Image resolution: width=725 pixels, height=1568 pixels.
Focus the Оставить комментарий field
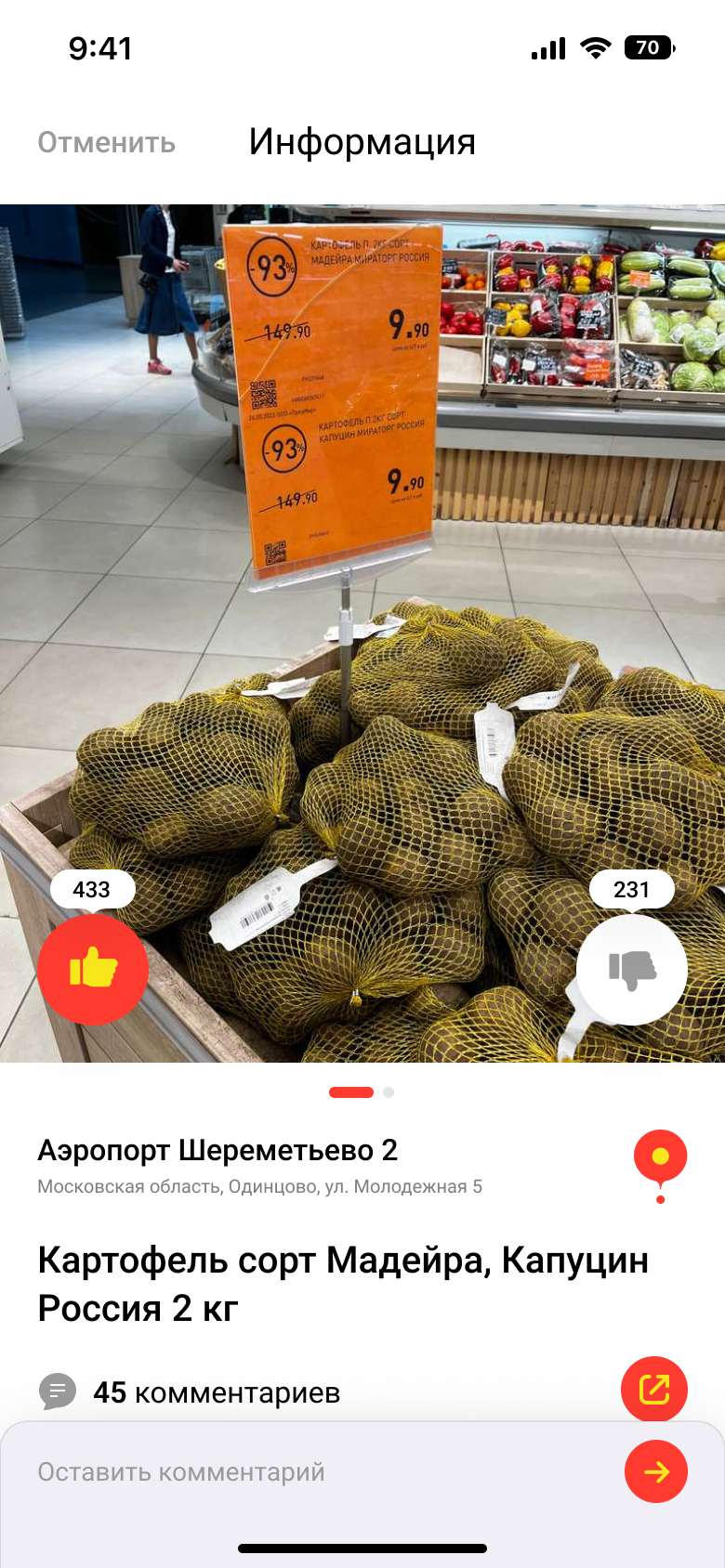click(316, 1472)
